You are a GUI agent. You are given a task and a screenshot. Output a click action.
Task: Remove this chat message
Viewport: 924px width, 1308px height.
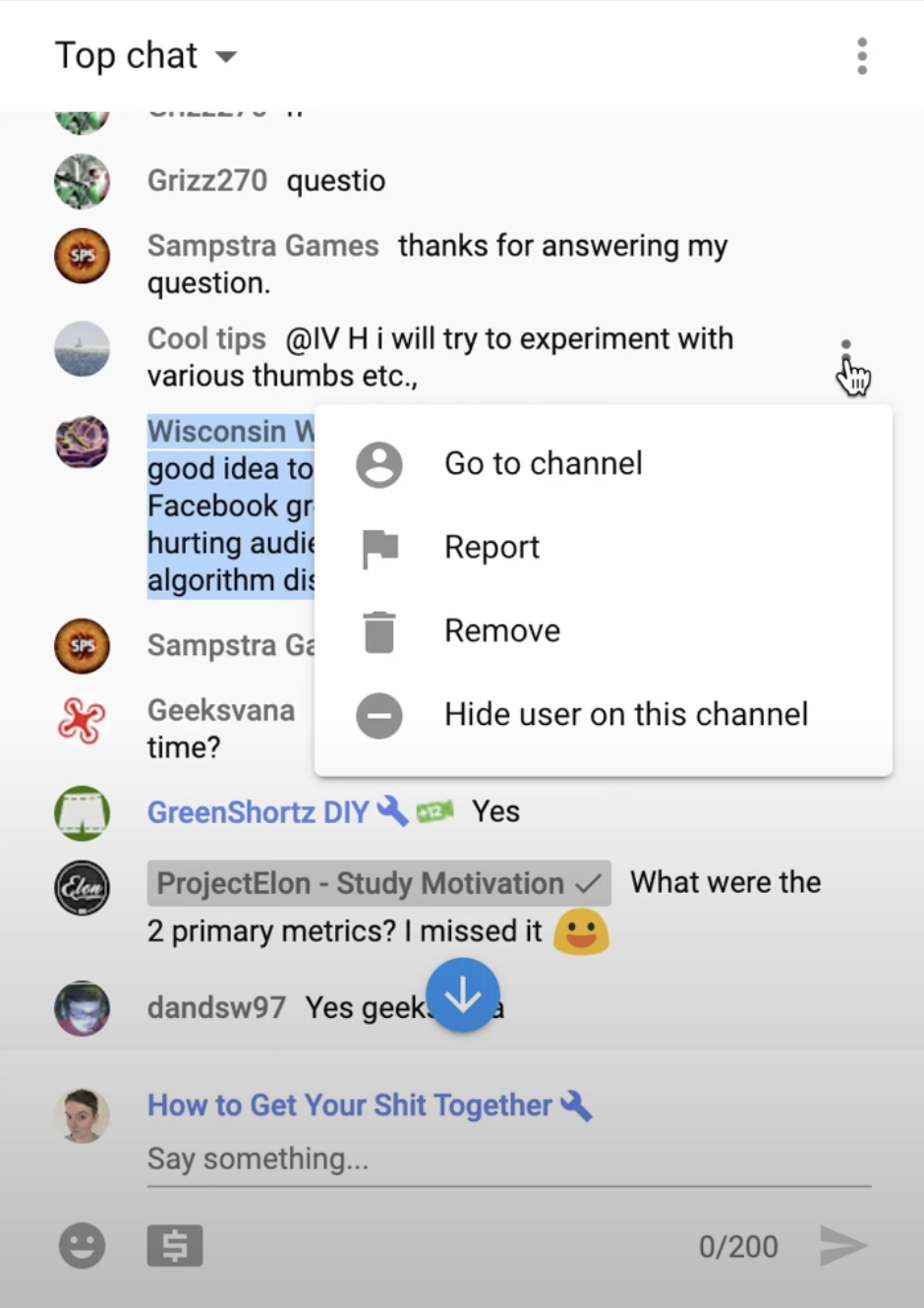pos(501,630)
